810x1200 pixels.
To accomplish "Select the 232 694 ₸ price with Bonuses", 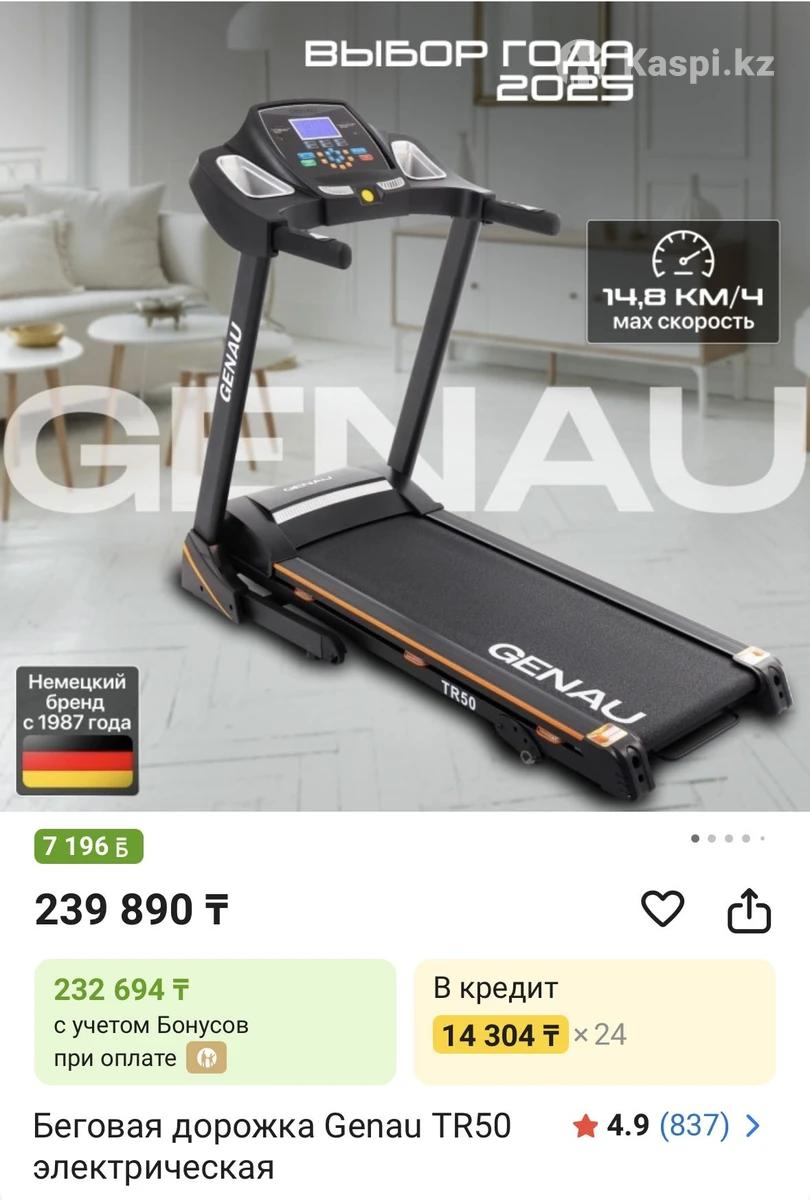I will click(x=215, y=1021).
